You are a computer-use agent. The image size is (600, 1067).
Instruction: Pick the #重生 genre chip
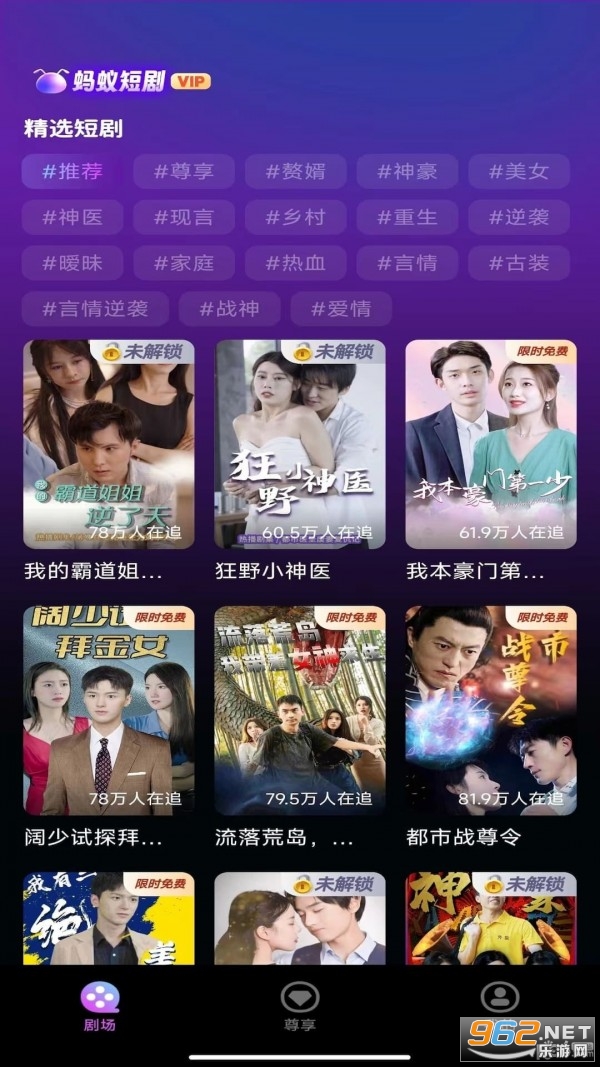click(x=407, y=217)
